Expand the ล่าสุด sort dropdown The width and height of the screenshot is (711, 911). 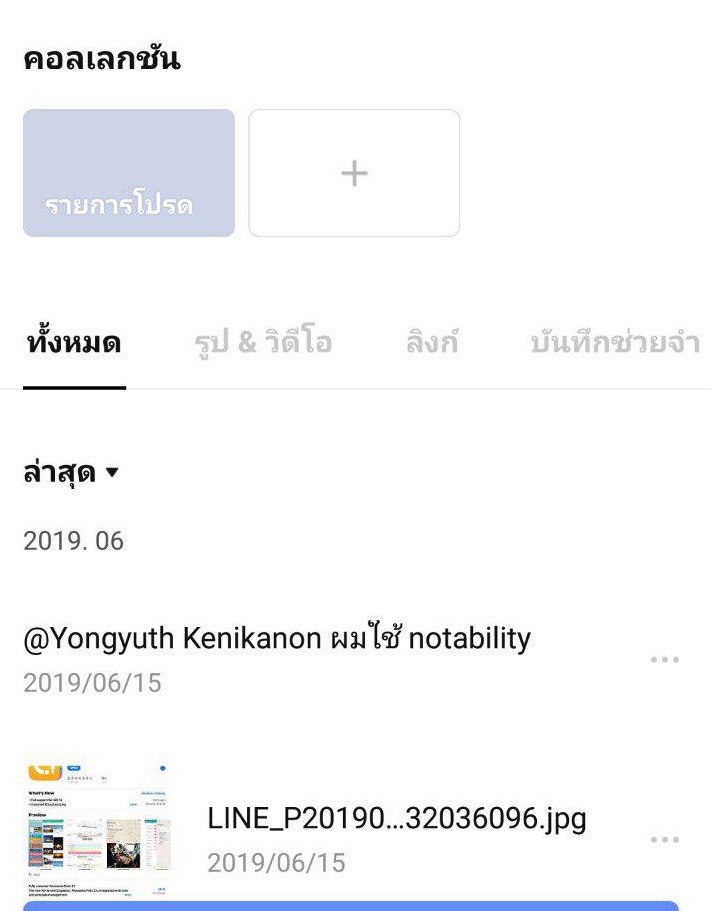coord(71,472)
